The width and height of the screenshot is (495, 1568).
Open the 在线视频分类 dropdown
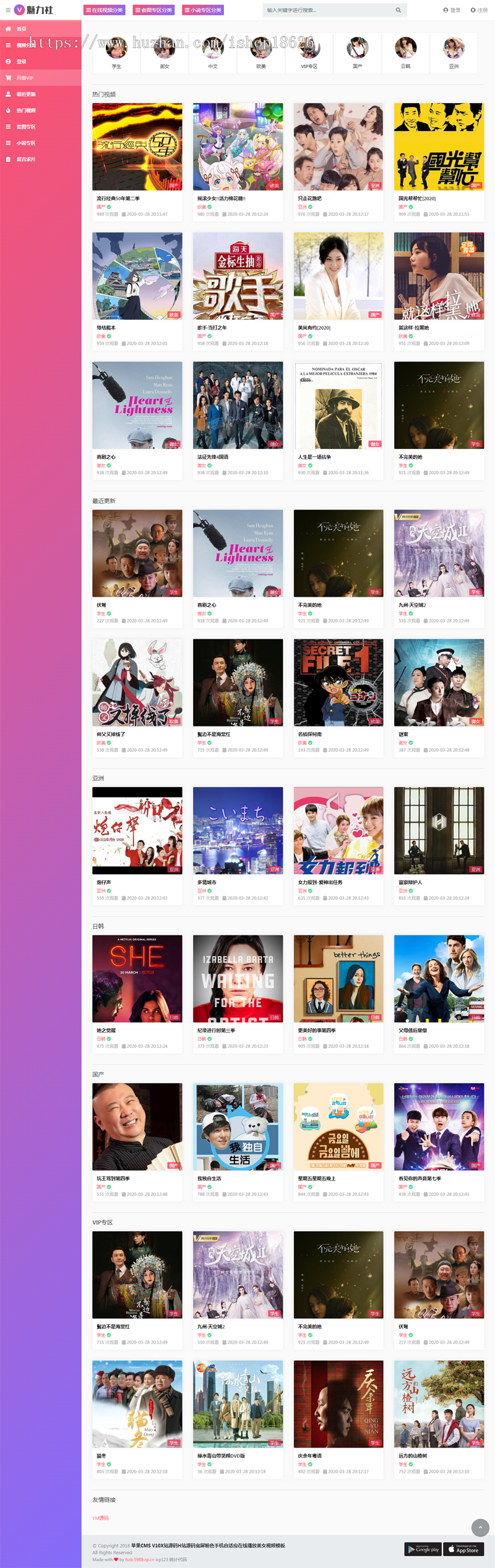(x=104, y=10)
